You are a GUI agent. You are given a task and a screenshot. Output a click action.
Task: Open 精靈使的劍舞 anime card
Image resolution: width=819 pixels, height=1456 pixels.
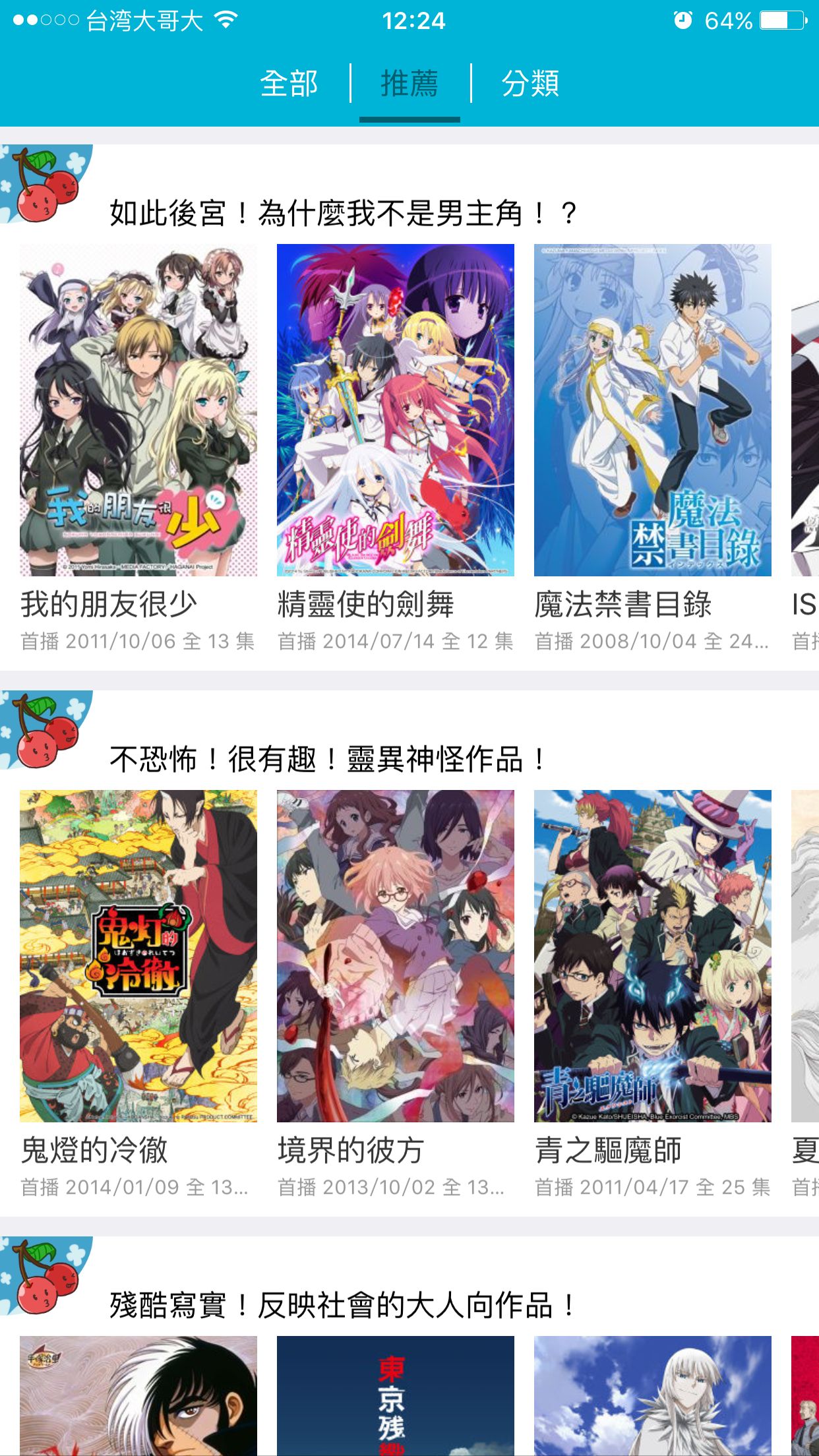tap(395, 410)
